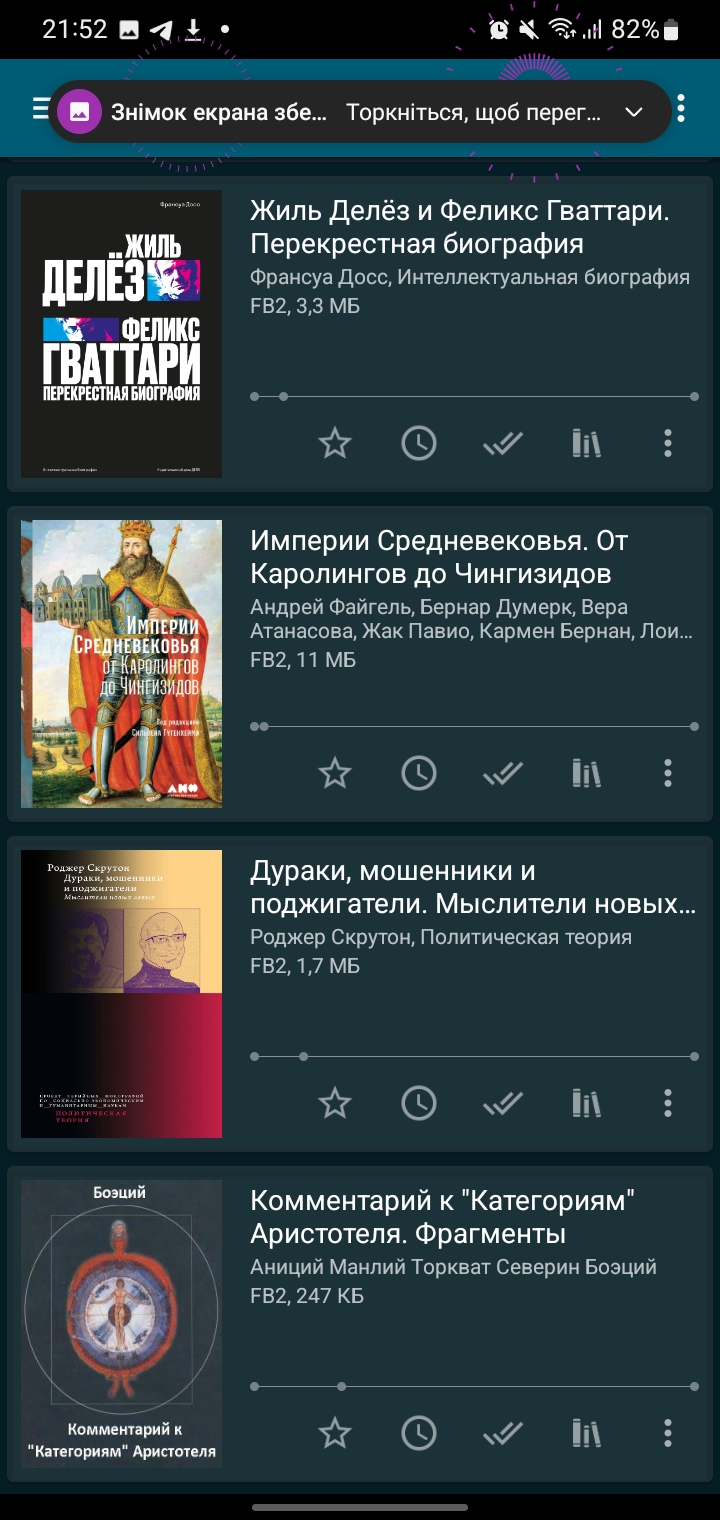The width and height of the screenshot is (720, 1520).
Task: Open more options for Империи Средневековья
Action: [668, 773]
